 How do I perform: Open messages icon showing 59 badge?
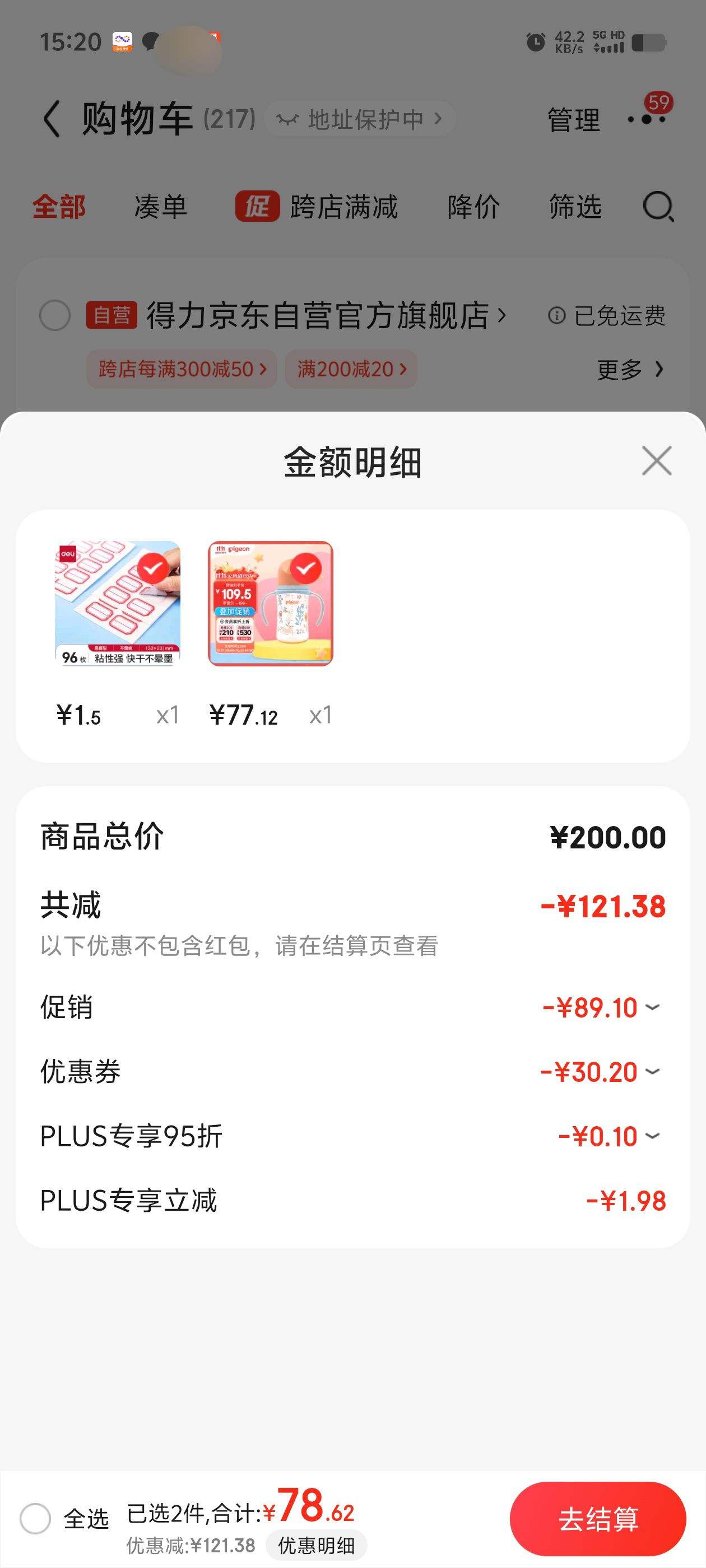tap(646, 118)
